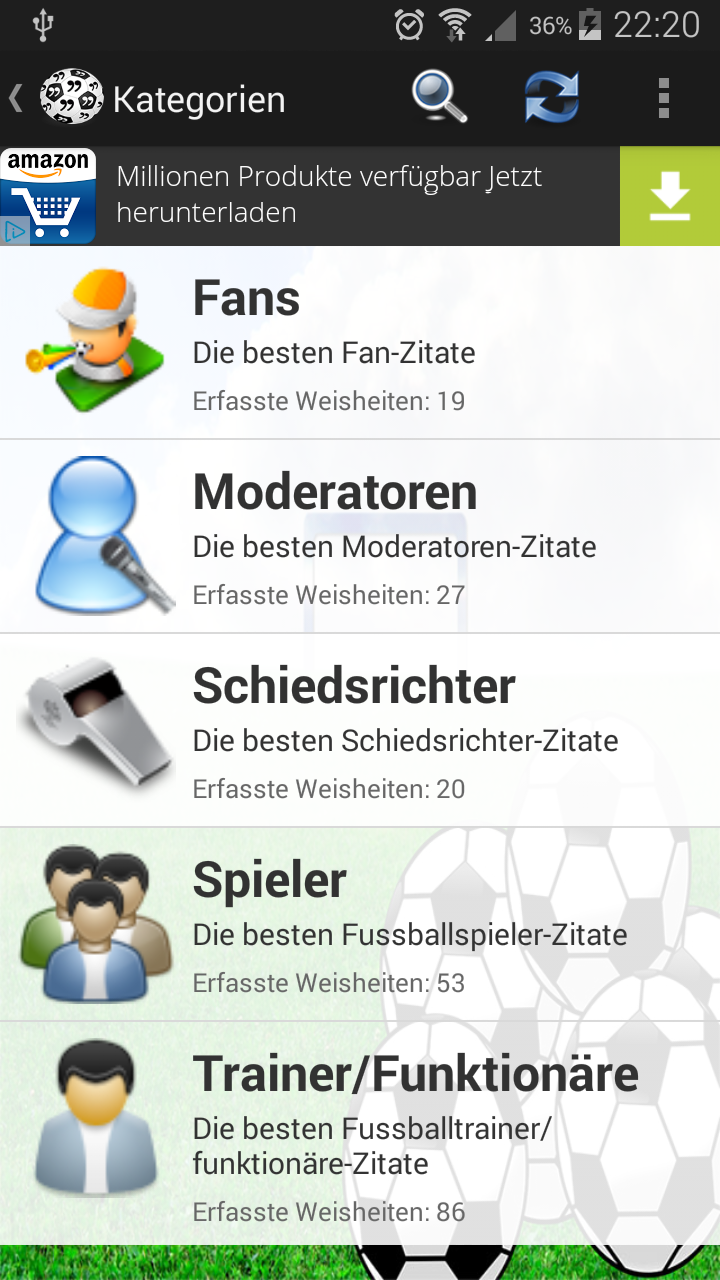Open the search magnifier icon
Screen dimensions: 720x1280
pos(440,99)
